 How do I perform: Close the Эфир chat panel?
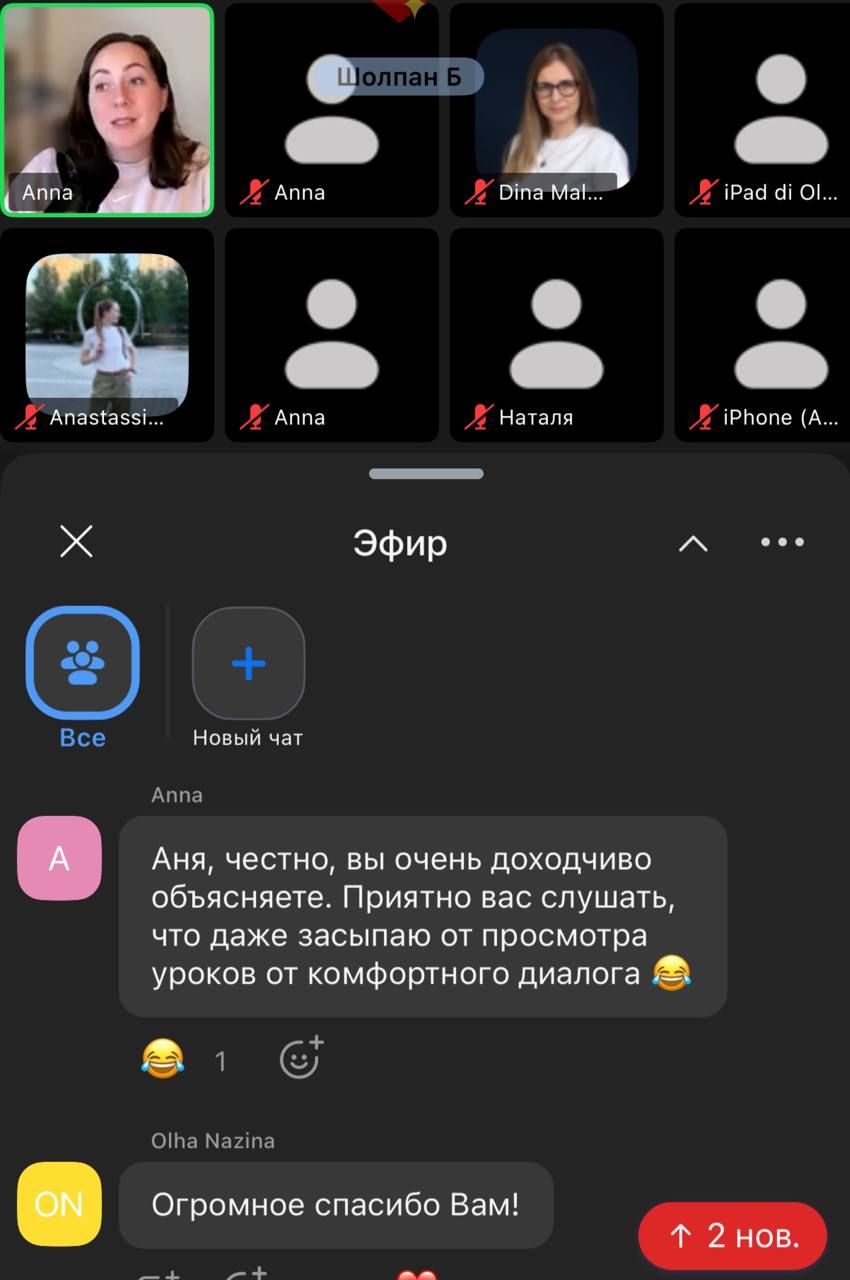[x=76, y=542]
